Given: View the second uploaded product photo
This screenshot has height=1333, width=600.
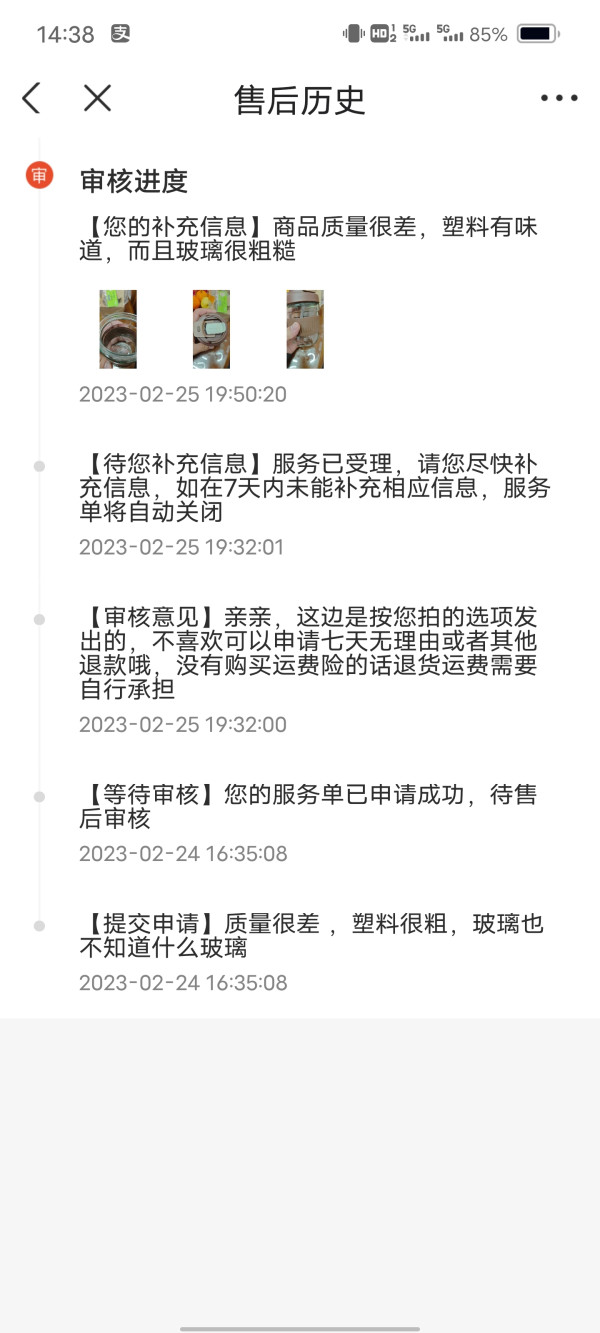Looking at the screenshot, I should [211, 329].
